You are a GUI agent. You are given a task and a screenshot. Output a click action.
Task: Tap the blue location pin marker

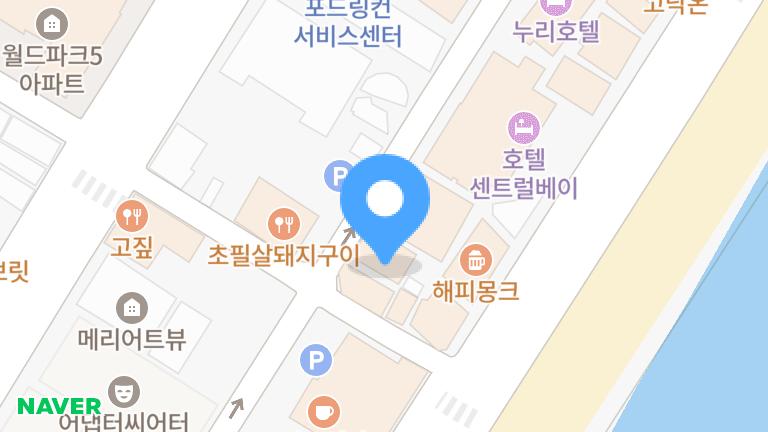385,200
